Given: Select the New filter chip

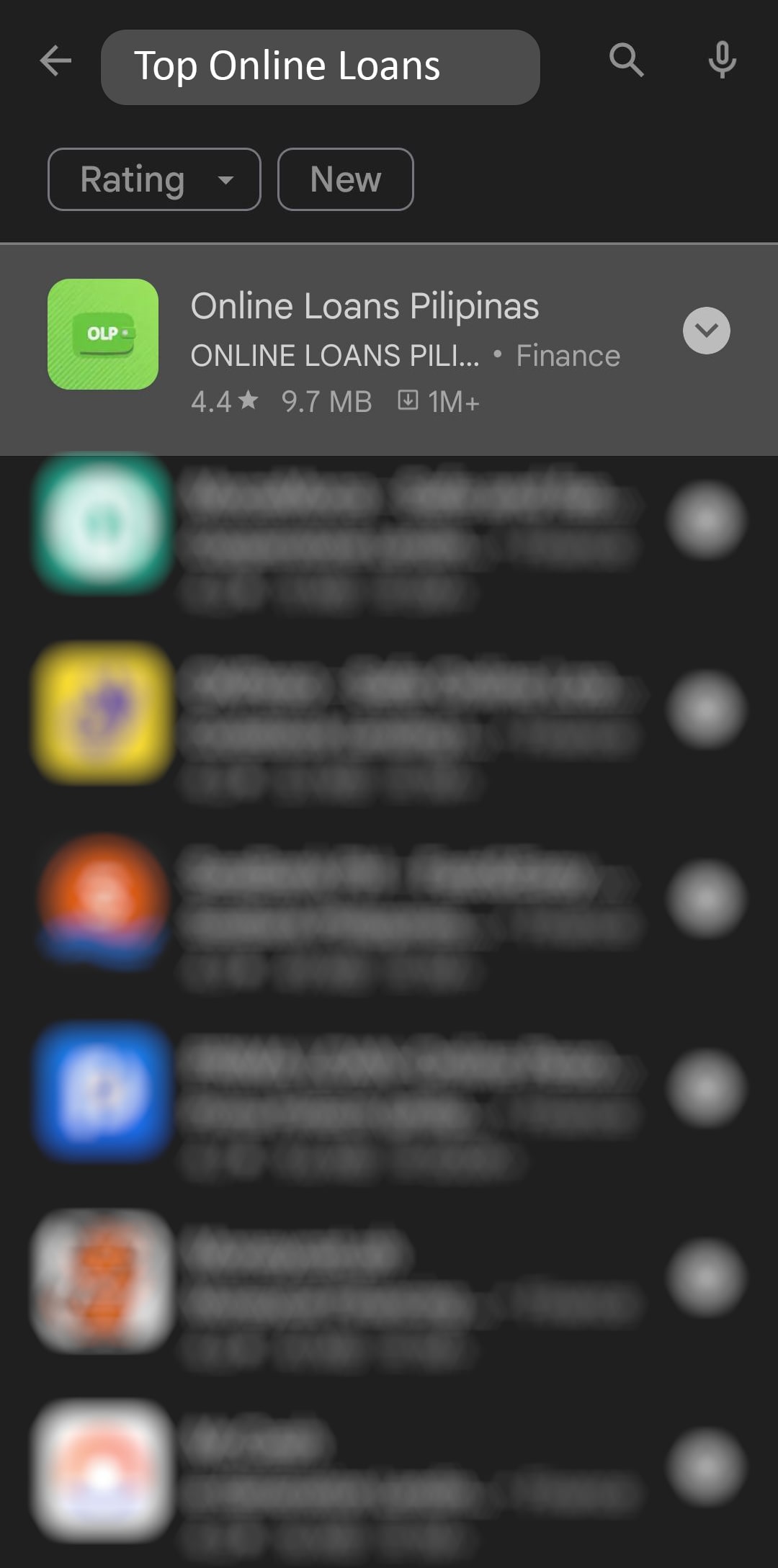Looking at the screenshot, I should 346,179.
